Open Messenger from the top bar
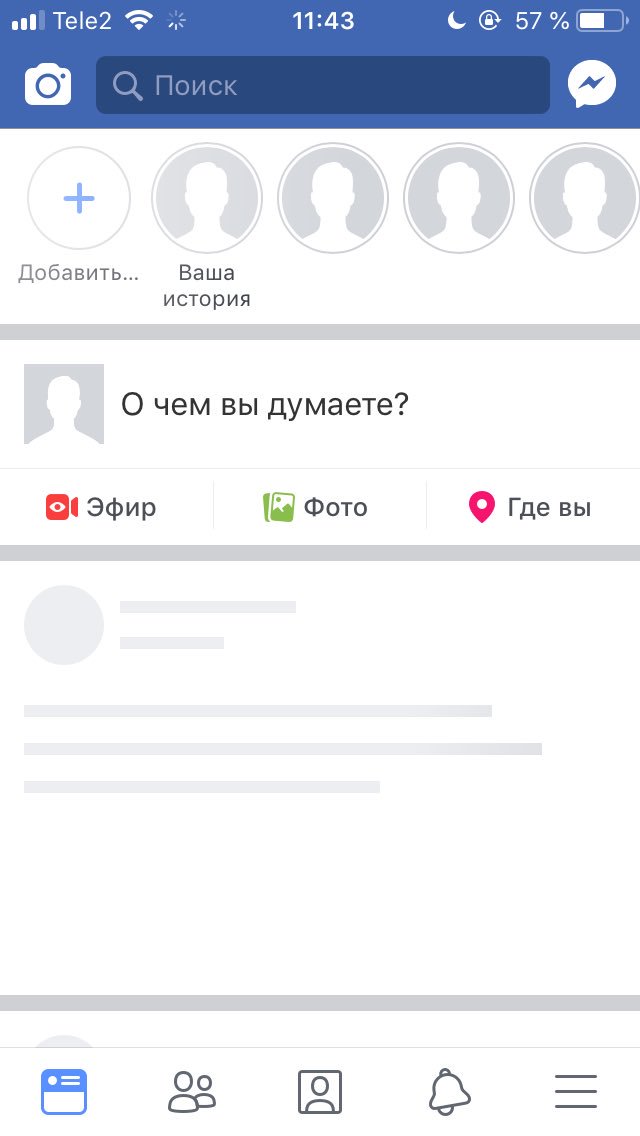The height and width of the screenshot is (1136, 640). [591, 85]
